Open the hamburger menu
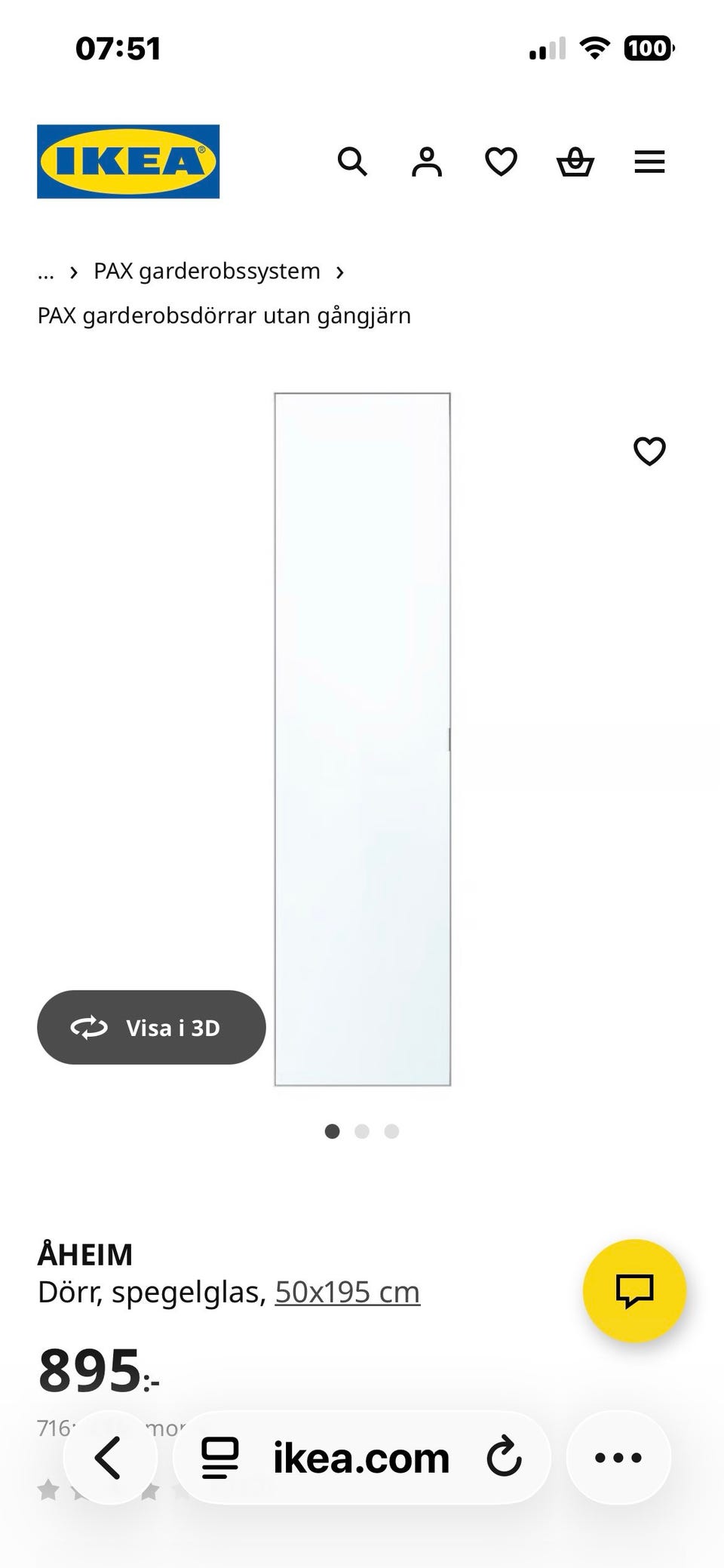This screenshot has width=724, height=1568. 649,161
